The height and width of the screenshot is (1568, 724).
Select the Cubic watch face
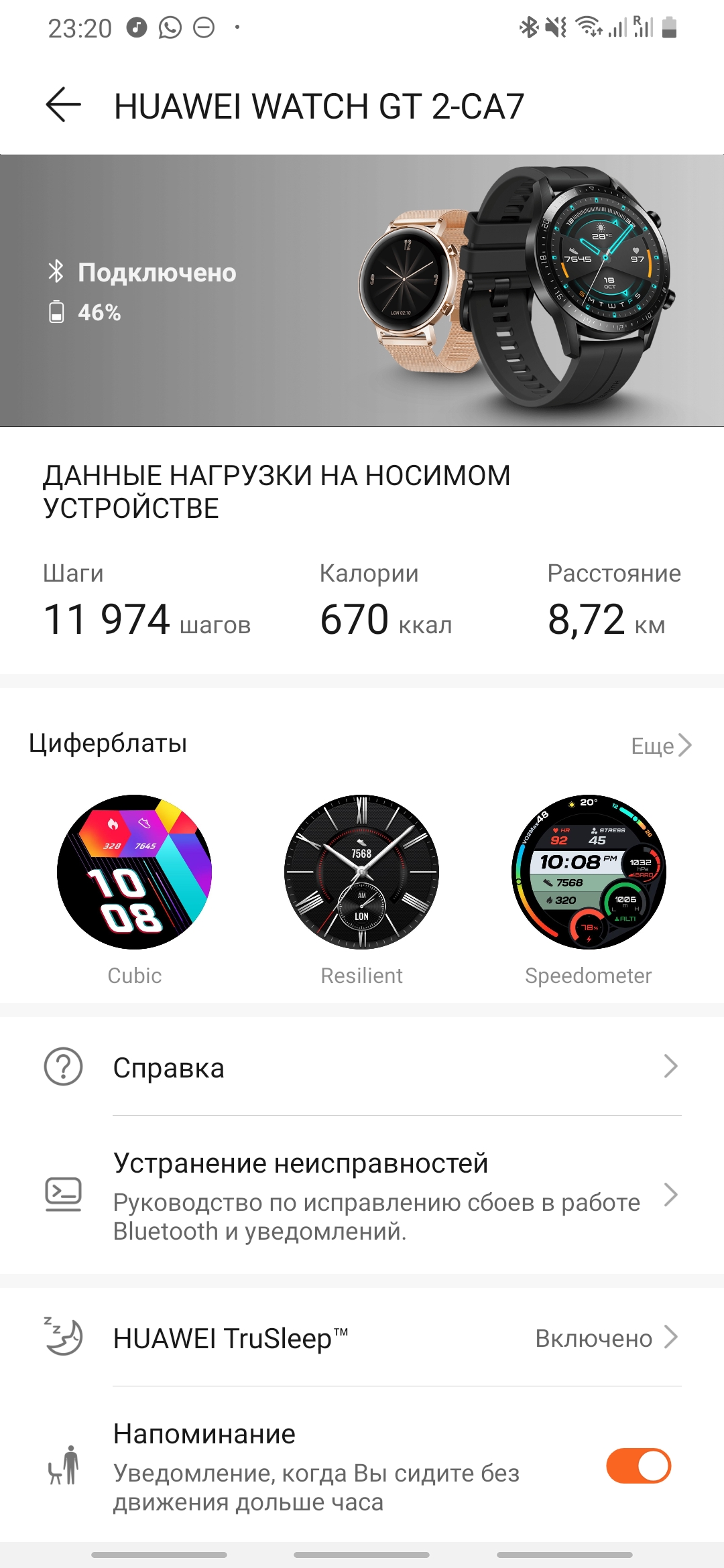[x=134, y=872]
